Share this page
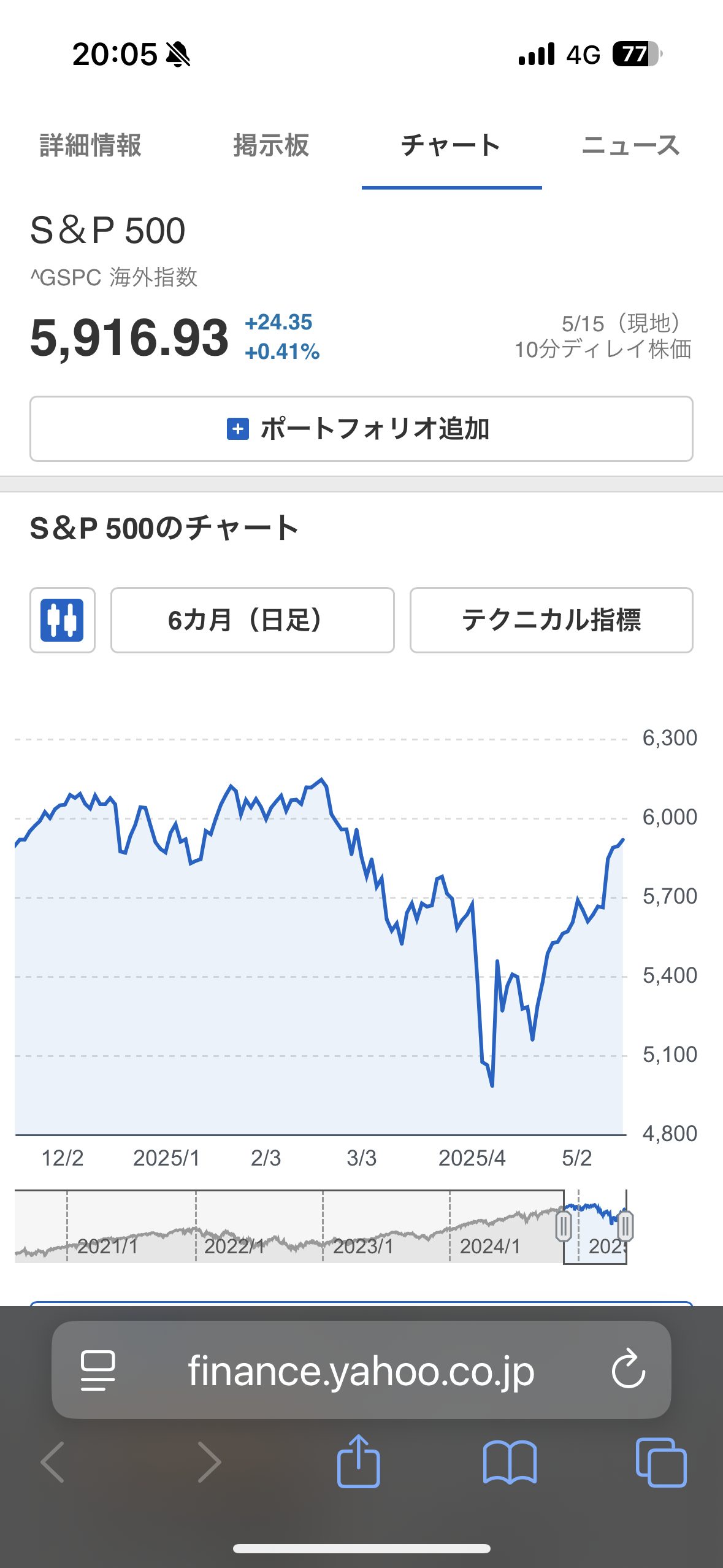Image resolution: width=723 pixels, height=1568 pixels. pyautogui.click(x=359, y=1462)
